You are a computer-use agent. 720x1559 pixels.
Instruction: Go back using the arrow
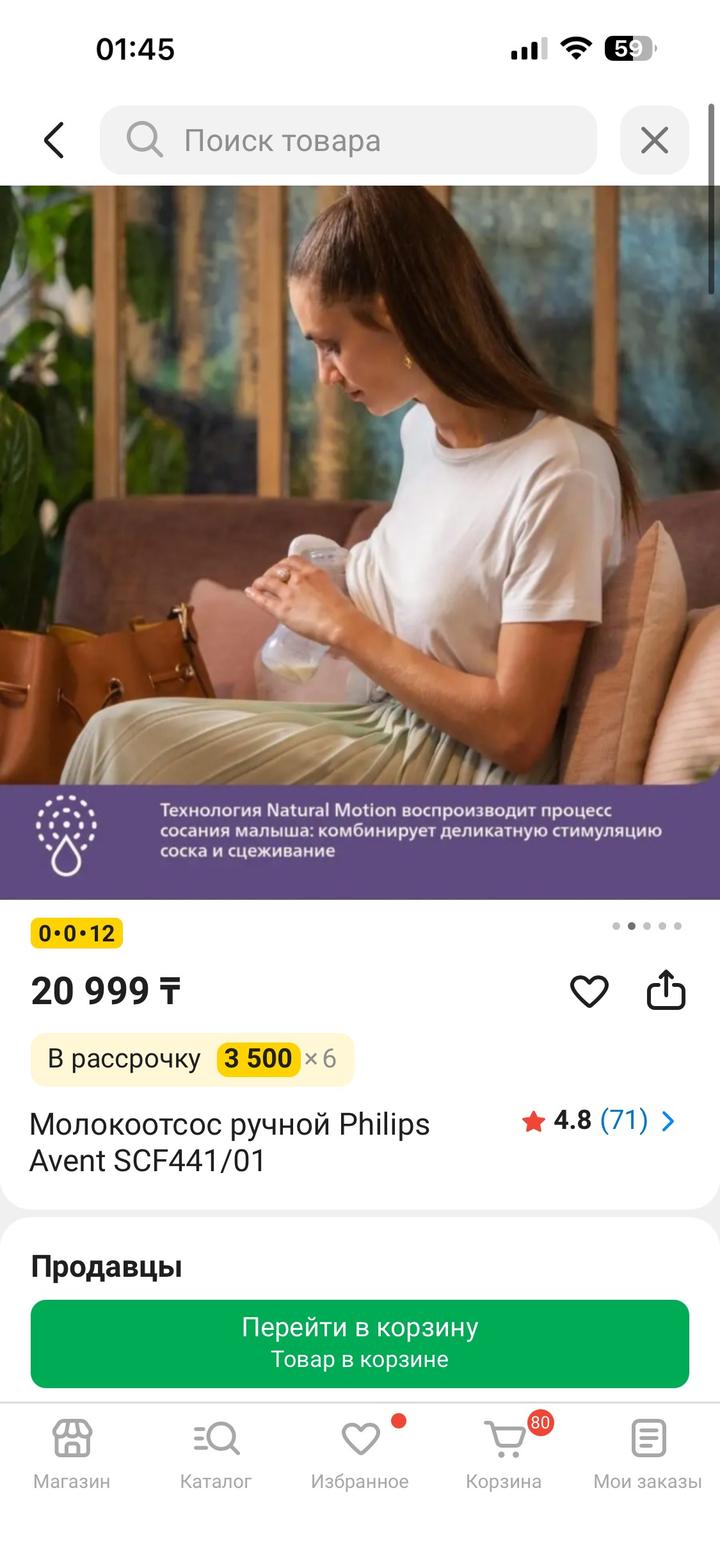54,140
